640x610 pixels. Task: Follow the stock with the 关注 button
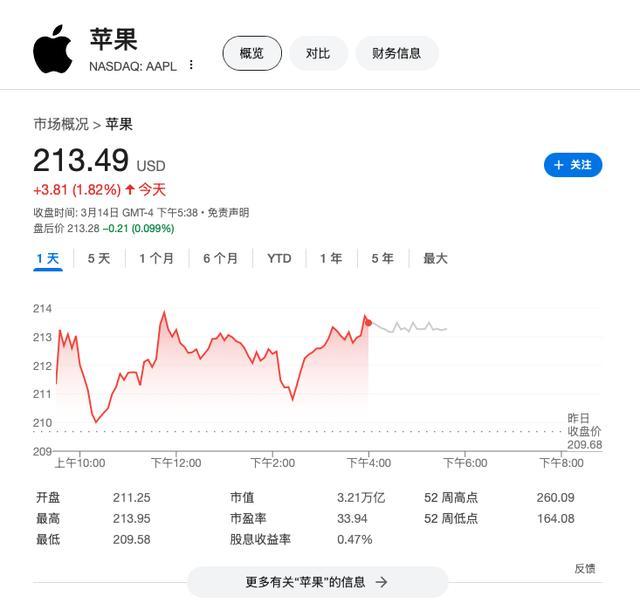click(573, 165)
